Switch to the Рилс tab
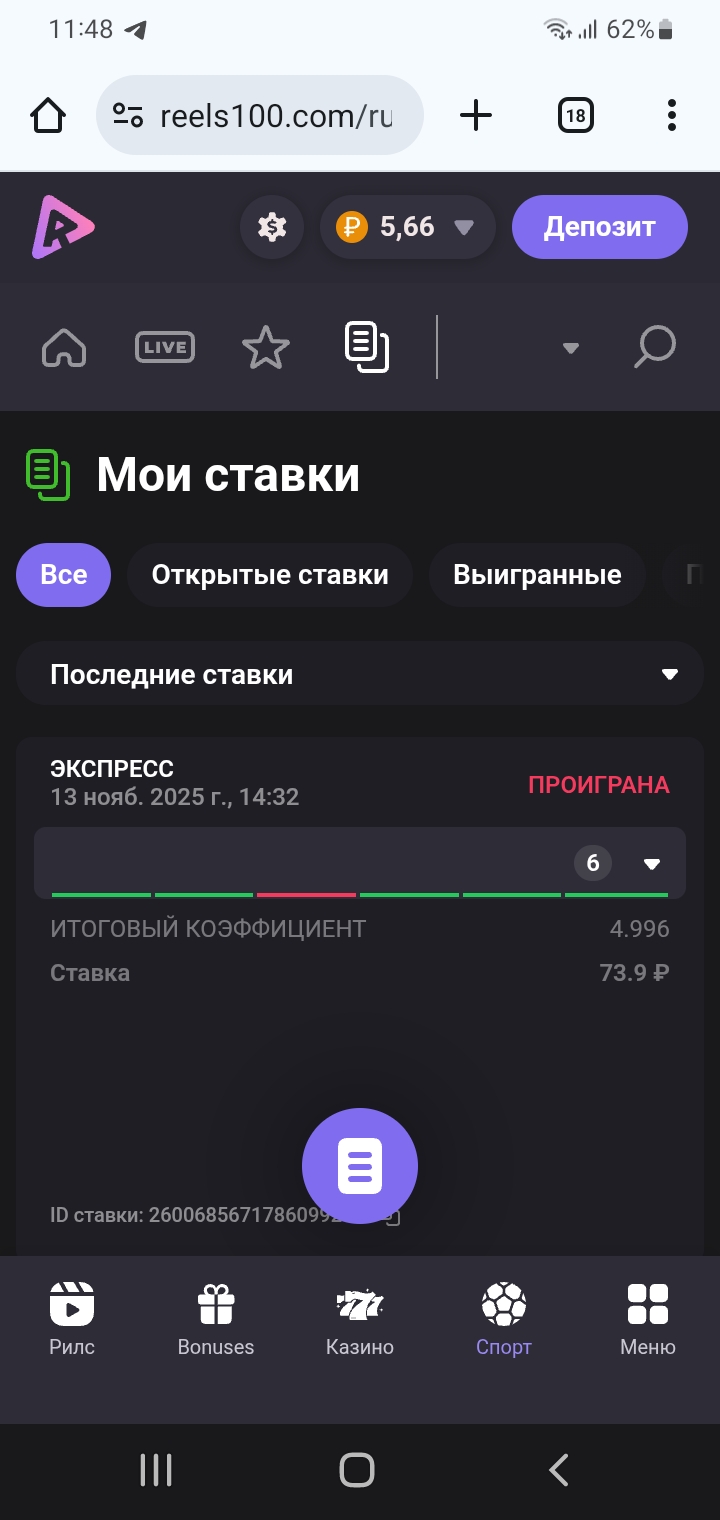This screenshot has height=1520, width=720. tap(72, 1319)
